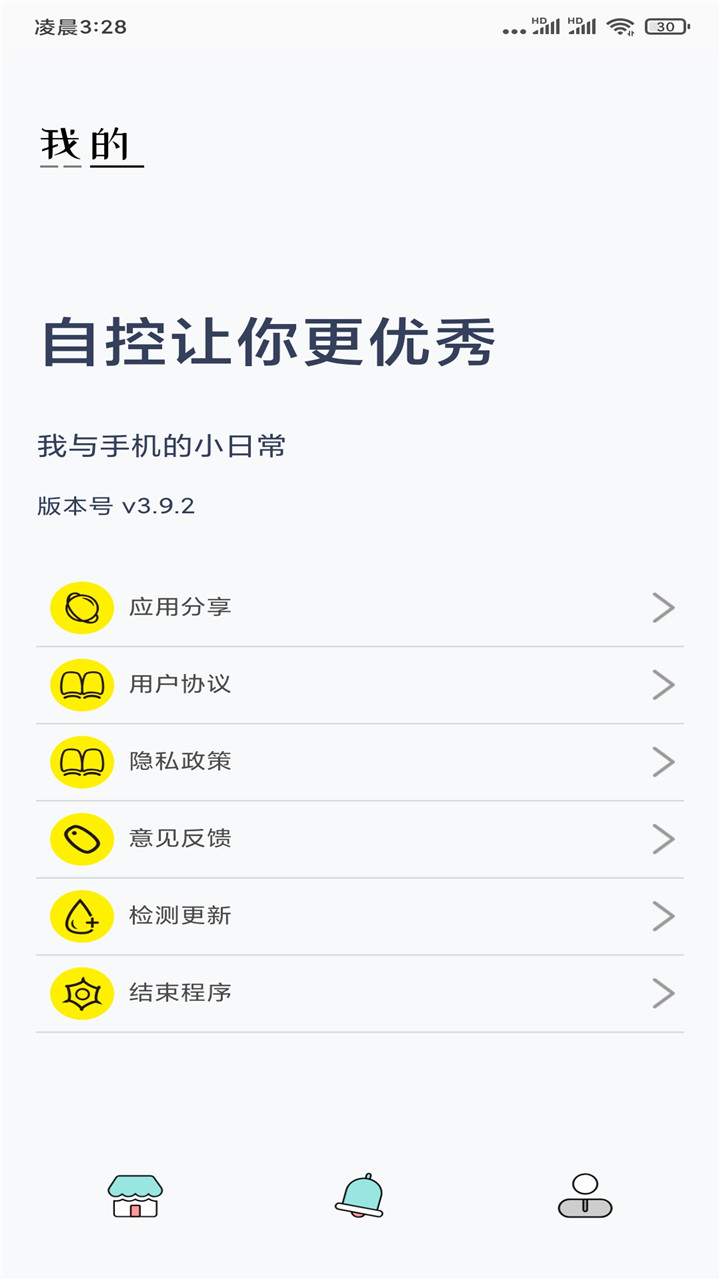Switch to the profile person tab

tap(585, 1196)
